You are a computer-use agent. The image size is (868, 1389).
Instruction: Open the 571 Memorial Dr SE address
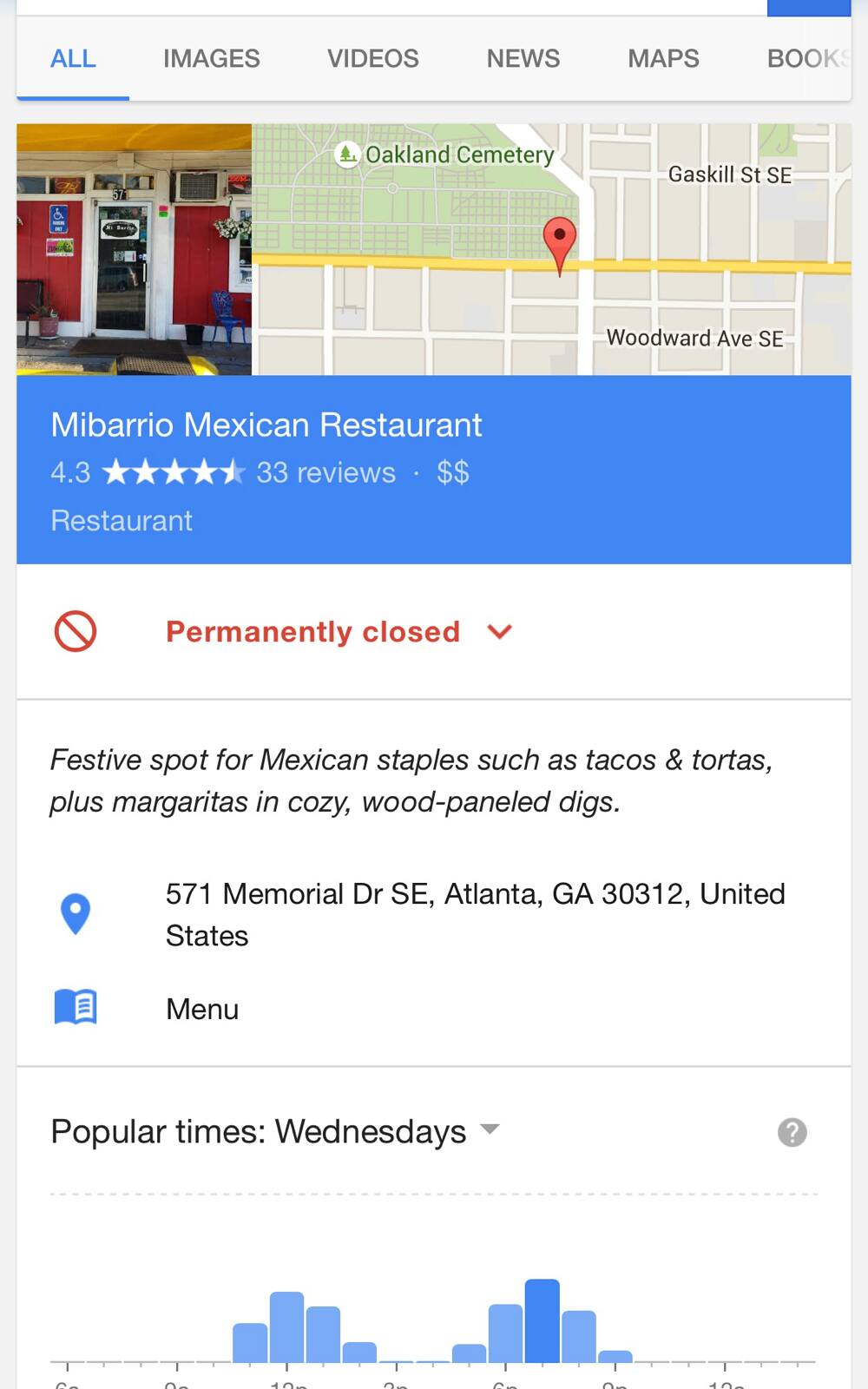475,914
